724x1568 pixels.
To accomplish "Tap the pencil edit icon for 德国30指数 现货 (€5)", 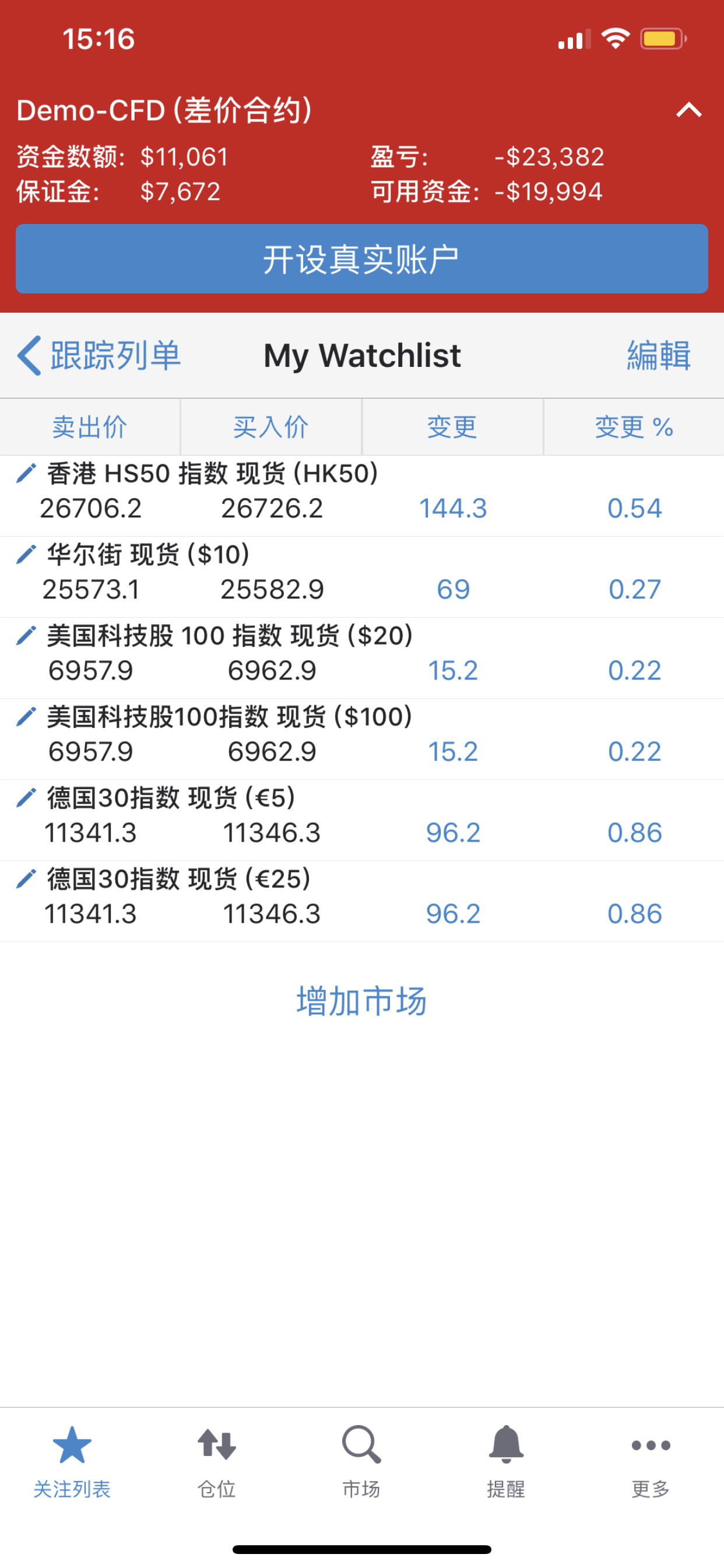I will tap(24, 799).
